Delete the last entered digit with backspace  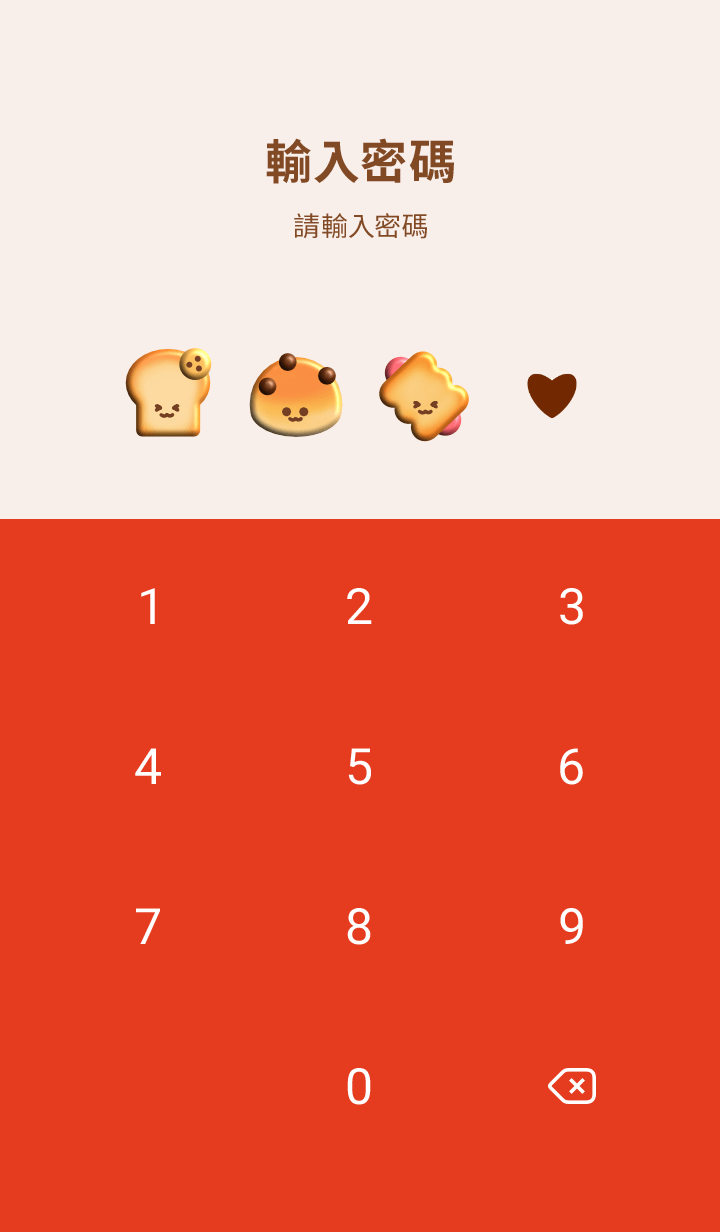[572, 1086]
